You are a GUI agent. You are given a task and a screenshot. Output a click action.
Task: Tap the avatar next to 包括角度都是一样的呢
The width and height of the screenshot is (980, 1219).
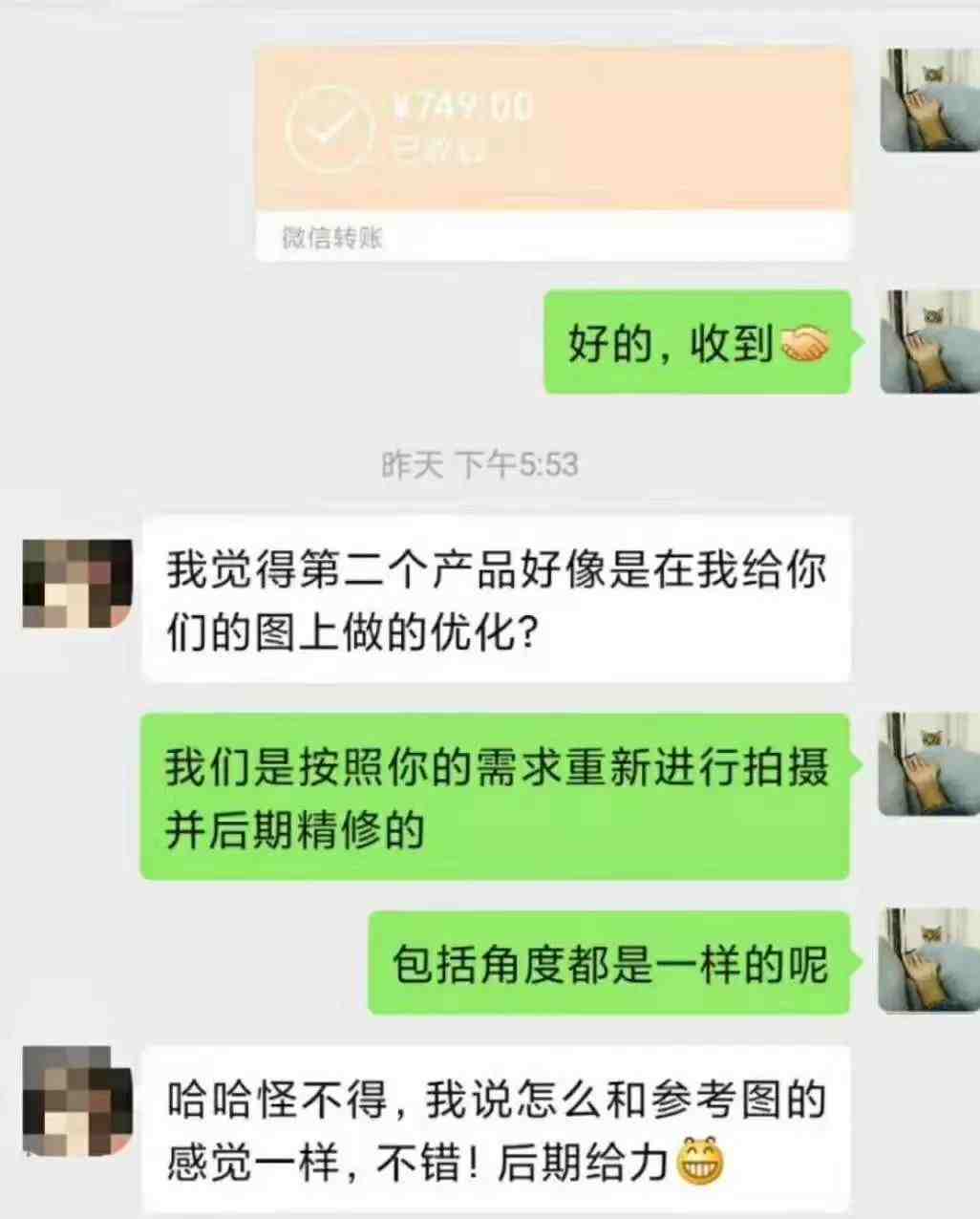pos(928,960)
